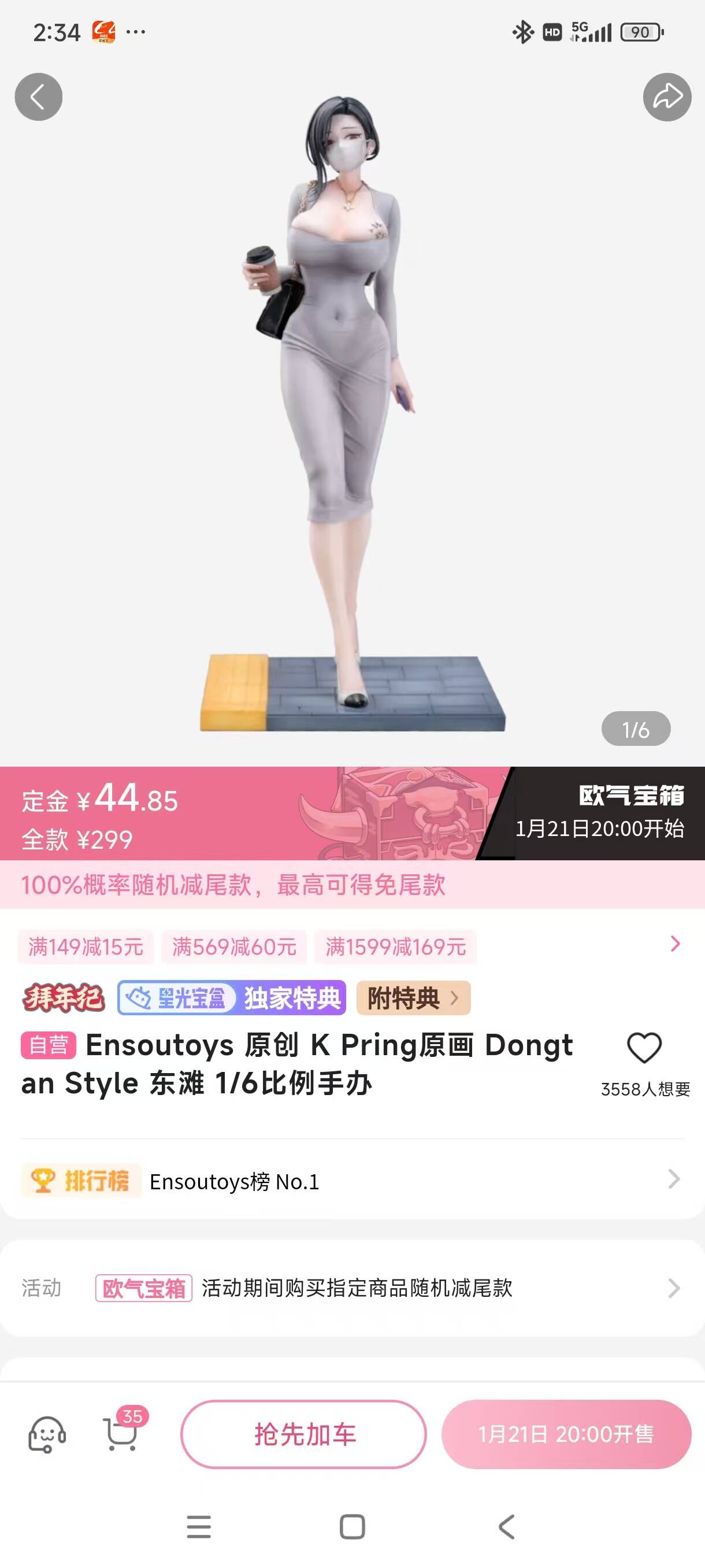Open the Ensoutoys榜 No.1 ranking row

[352, 1181]
